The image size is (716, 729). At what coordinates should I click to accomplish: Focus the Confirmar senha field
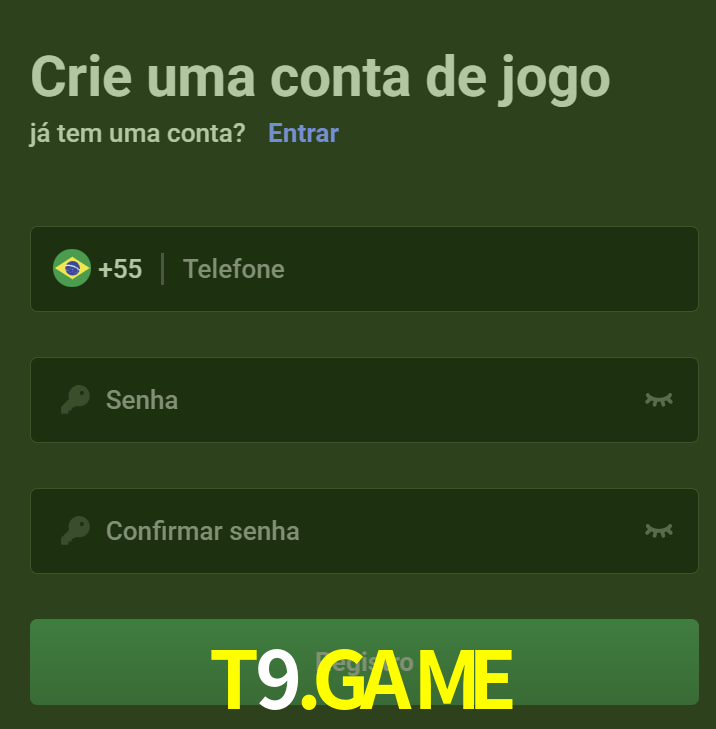click(360, 531)
